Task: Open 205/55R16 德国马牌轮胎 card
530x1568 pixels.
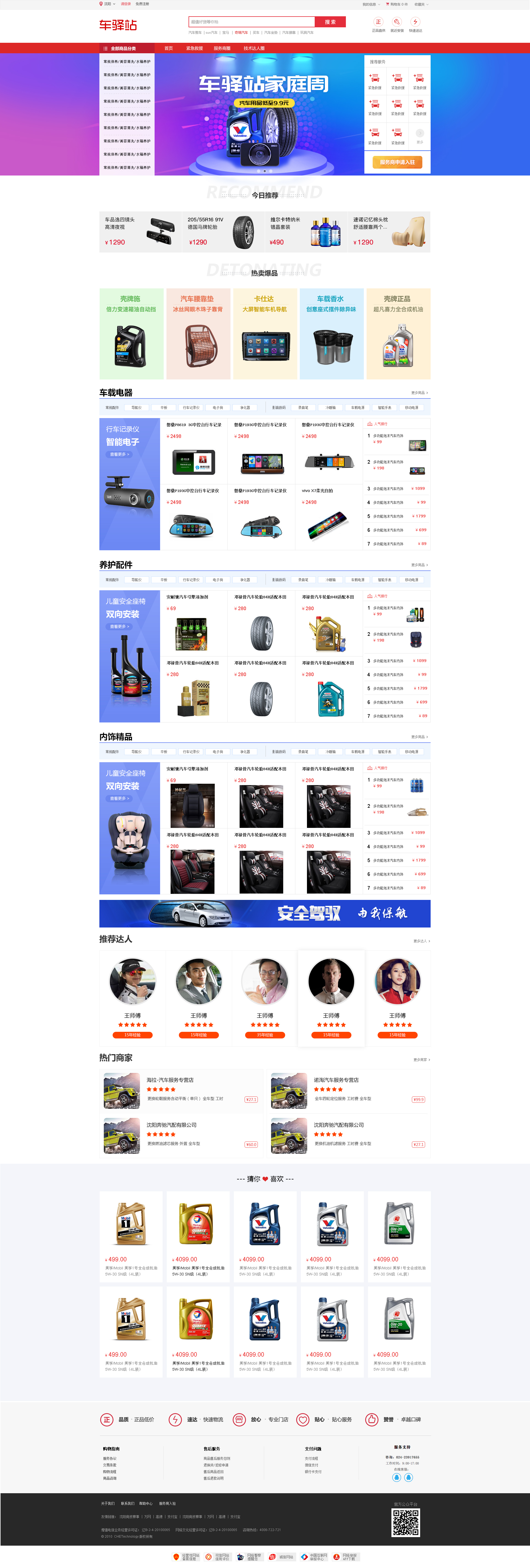Action: point(222,231)
